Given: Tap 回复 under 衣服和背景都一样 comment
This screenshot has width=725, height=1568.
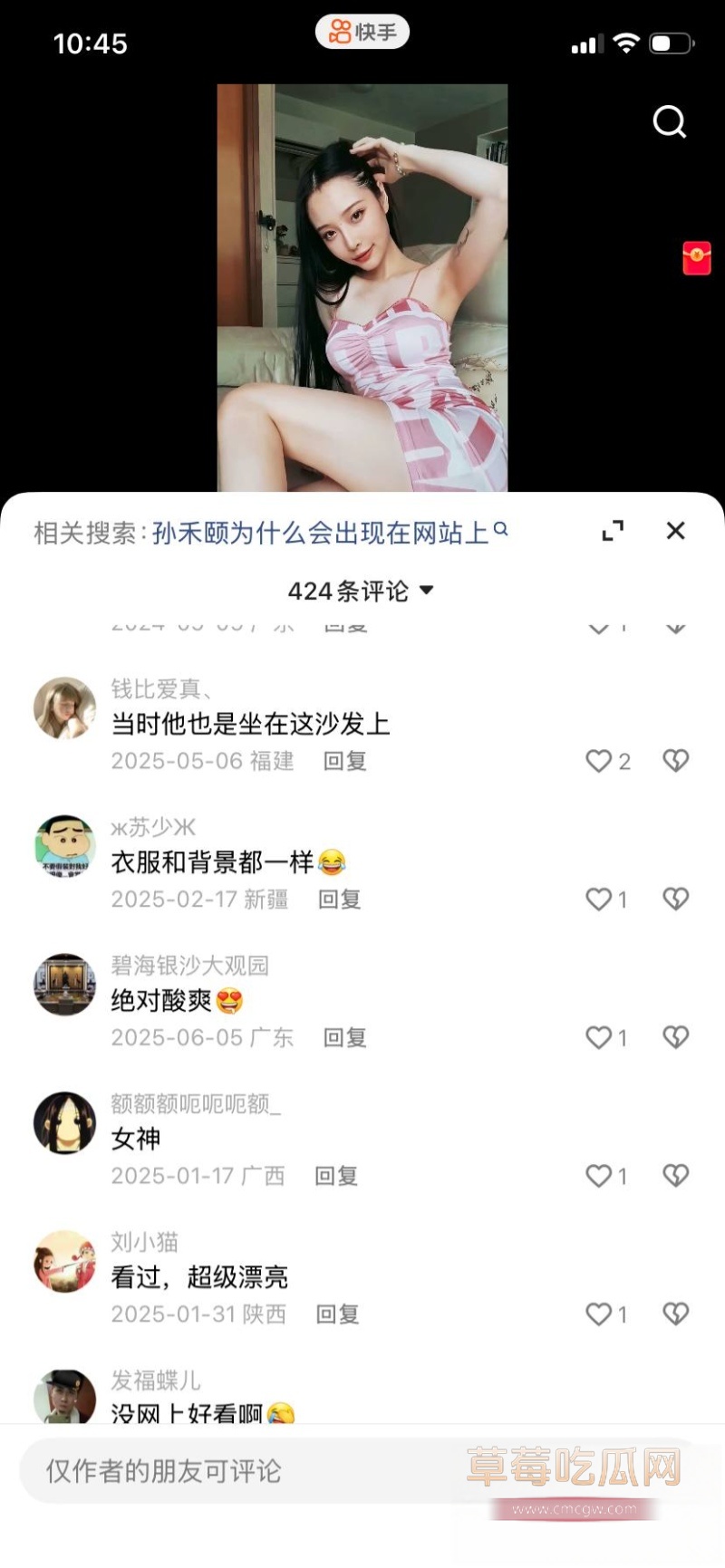Looking at the screenshot, I should [x=338, y=899].
